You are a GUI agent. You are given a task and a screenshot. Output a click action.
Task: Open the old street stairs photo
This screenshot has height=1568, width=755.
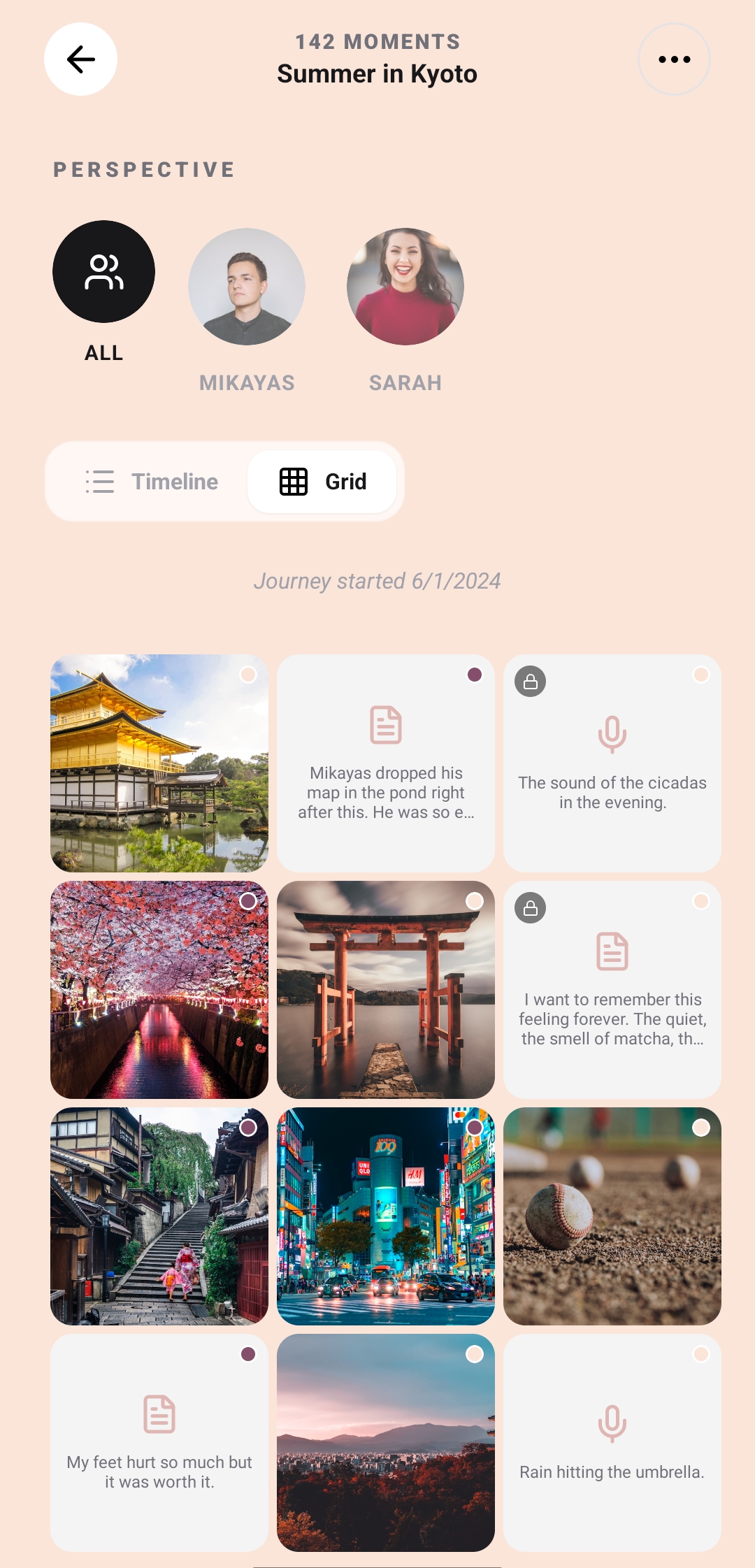pos(159,1216)
